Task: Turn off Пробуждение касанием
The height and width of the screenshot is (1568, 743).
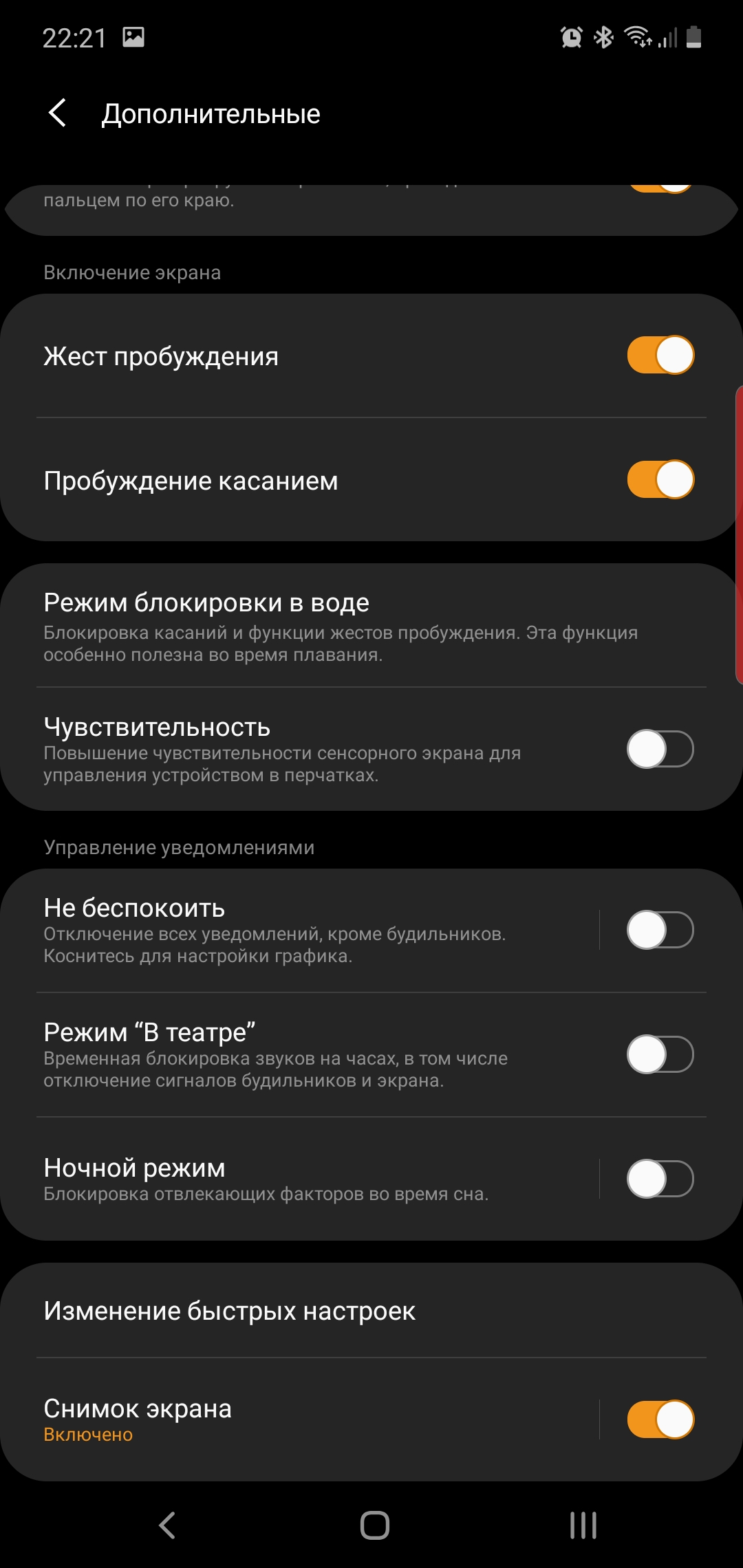Action: click(x=660, y=480)
